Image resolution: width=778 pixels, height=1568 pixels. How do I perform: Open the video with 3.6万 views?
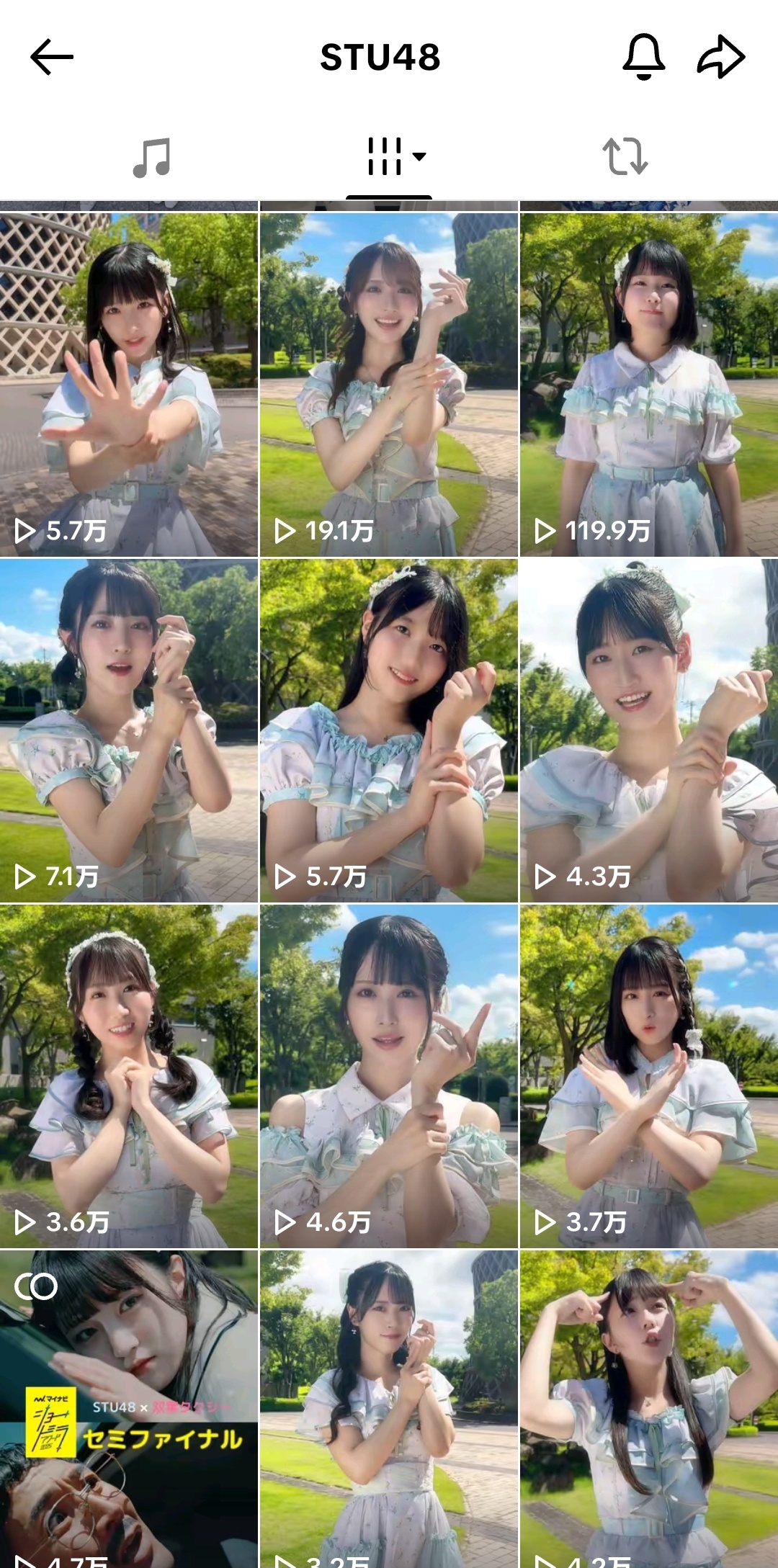128,1076
